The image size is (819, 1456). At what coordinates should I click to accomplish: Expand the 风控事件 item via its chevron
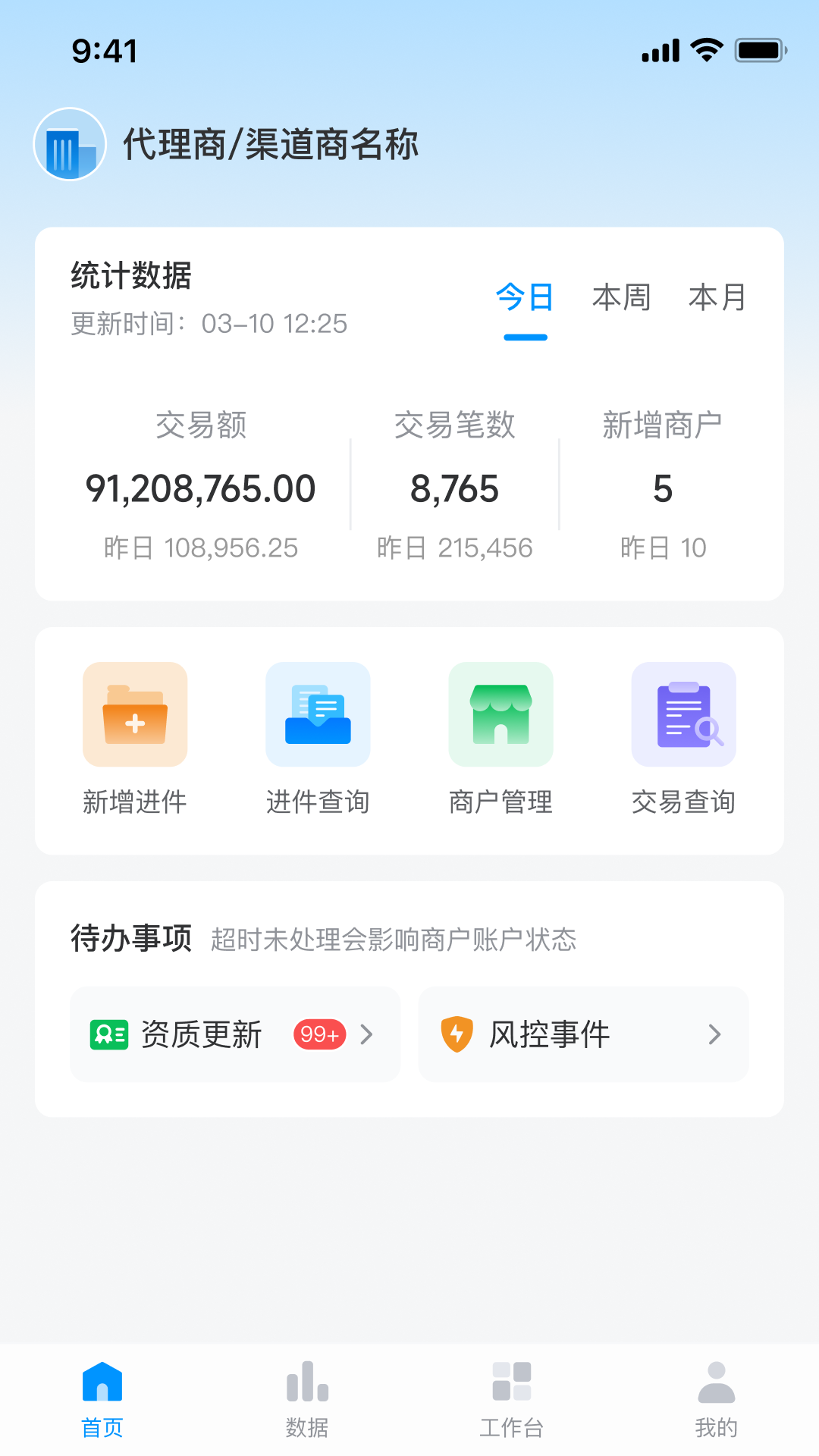pyautogui.click(x=714, y=1034)
